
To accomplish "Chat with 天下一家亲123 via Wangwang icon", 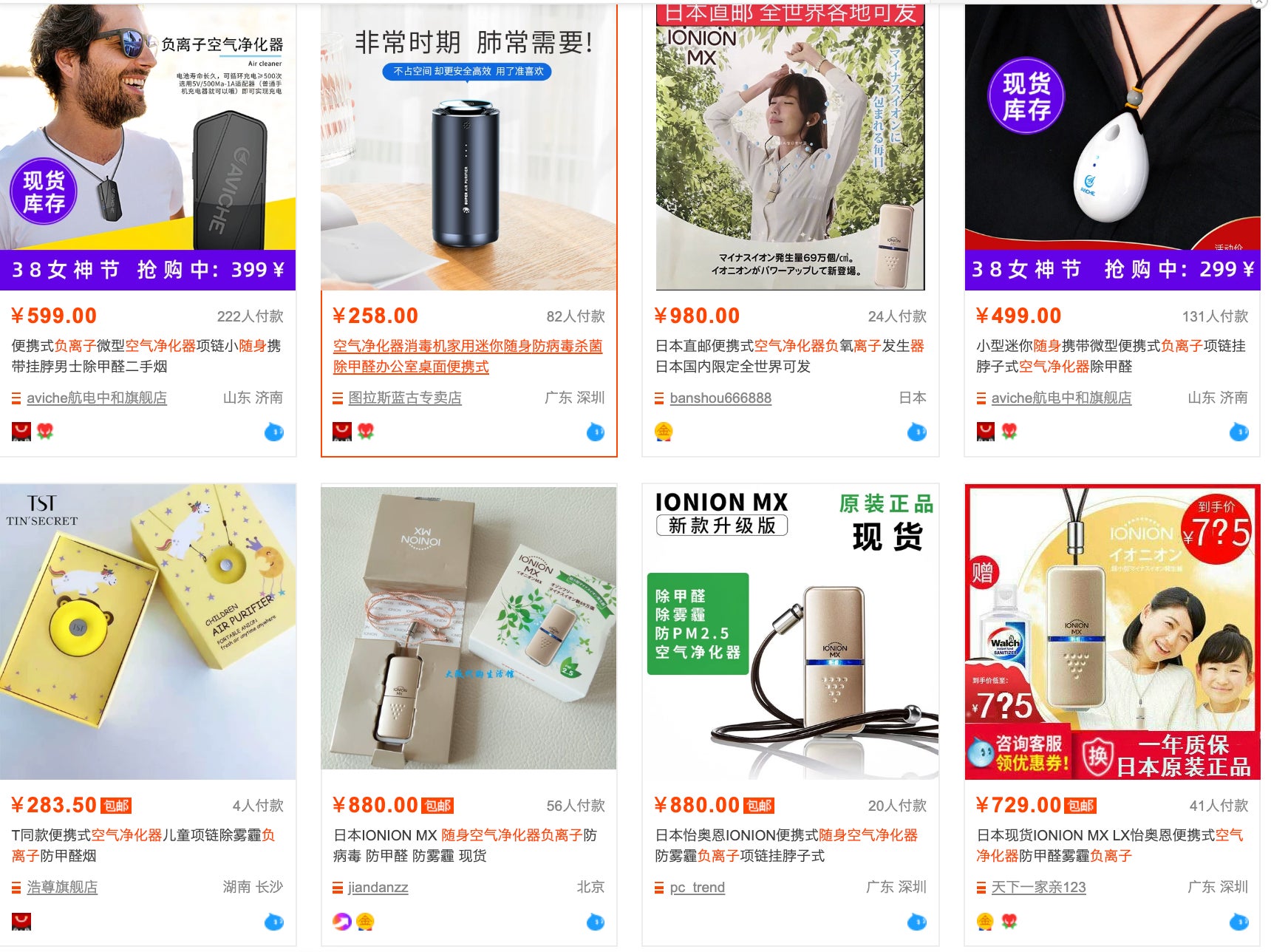I will point(1238,922).
